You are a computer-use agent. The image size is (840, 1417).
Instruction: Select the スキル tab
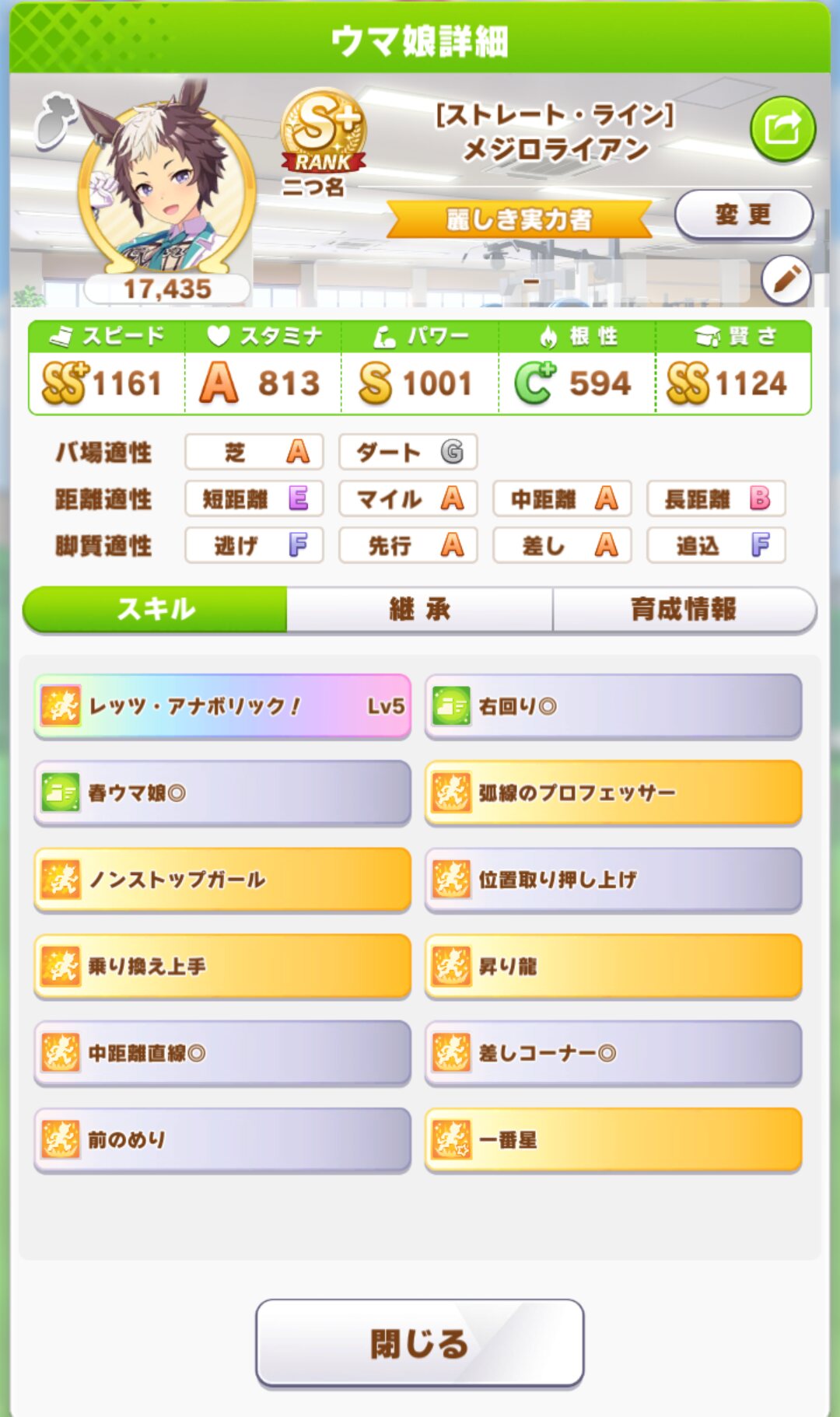click(x=156, y=609)
